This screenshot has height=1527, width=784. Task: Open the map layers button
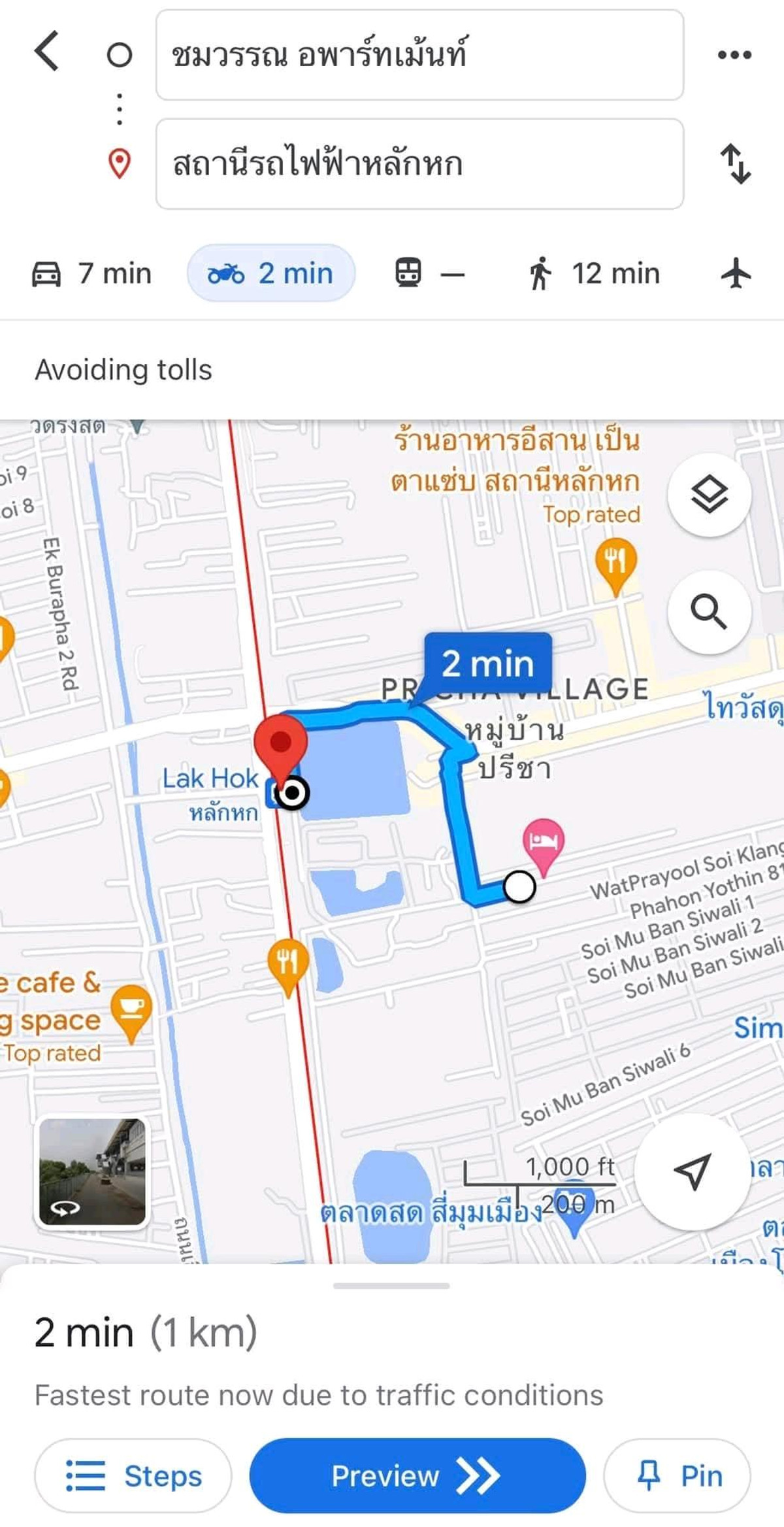click(x=709, y=495)
